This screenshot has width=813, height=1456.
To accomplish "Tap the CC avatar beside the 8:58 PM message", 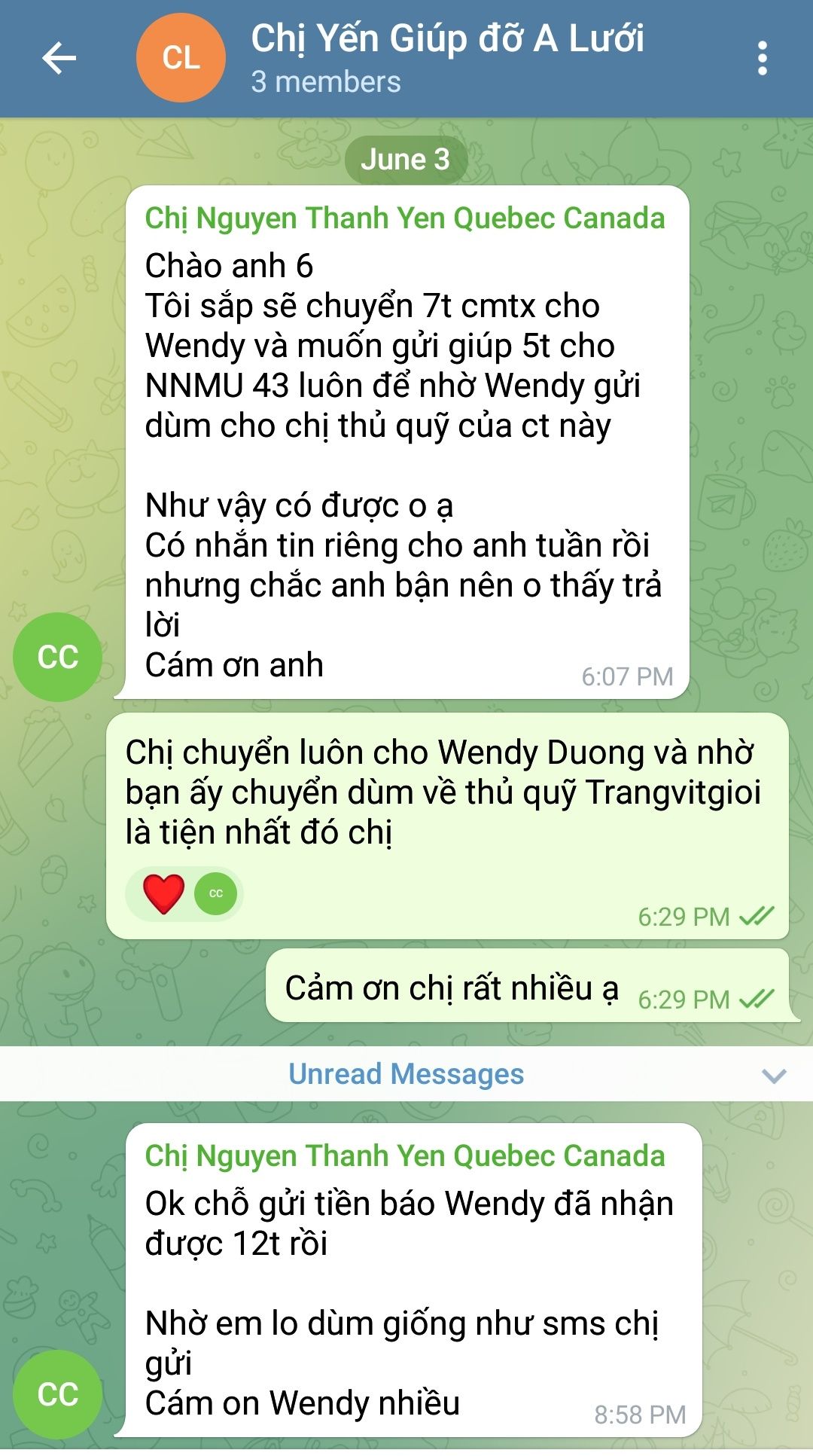I will [57, 1393].
